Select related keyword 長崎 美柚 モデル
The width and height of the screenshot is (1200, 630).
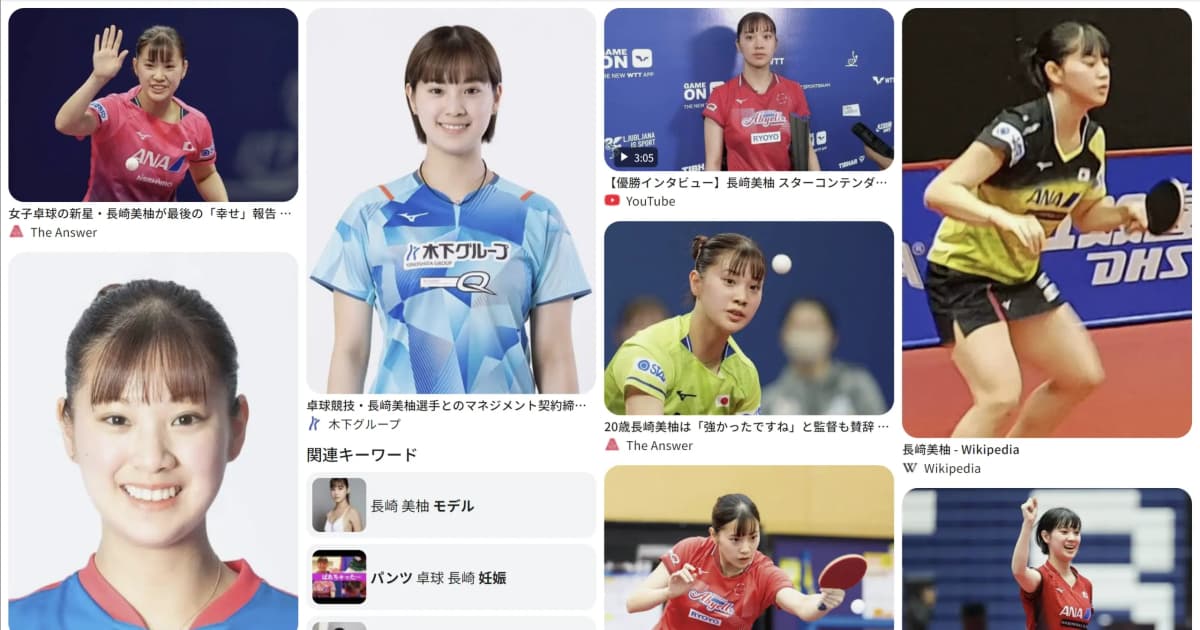(451, 506)
